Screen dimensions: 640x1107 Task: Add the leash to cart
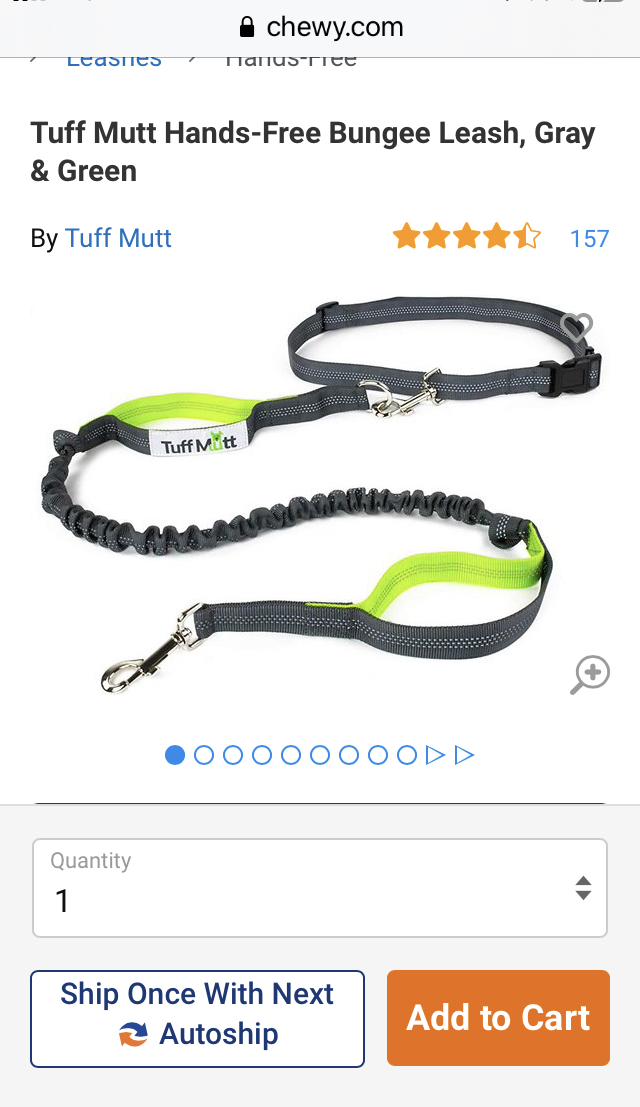tap(498, 1017)
